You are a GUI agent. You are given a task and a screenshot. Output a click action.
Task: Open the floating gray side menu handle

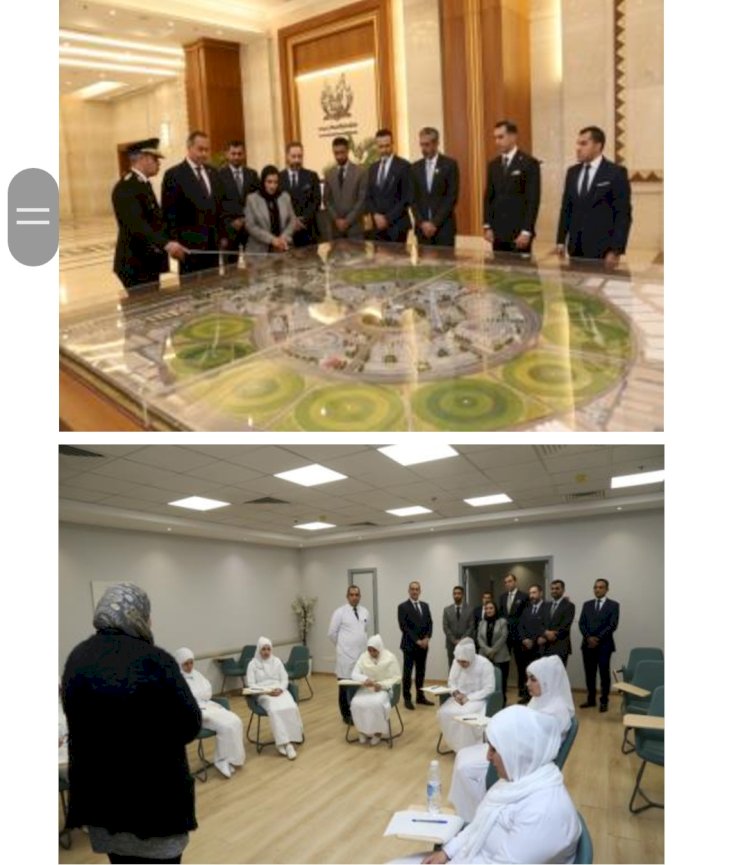[33, 217]
